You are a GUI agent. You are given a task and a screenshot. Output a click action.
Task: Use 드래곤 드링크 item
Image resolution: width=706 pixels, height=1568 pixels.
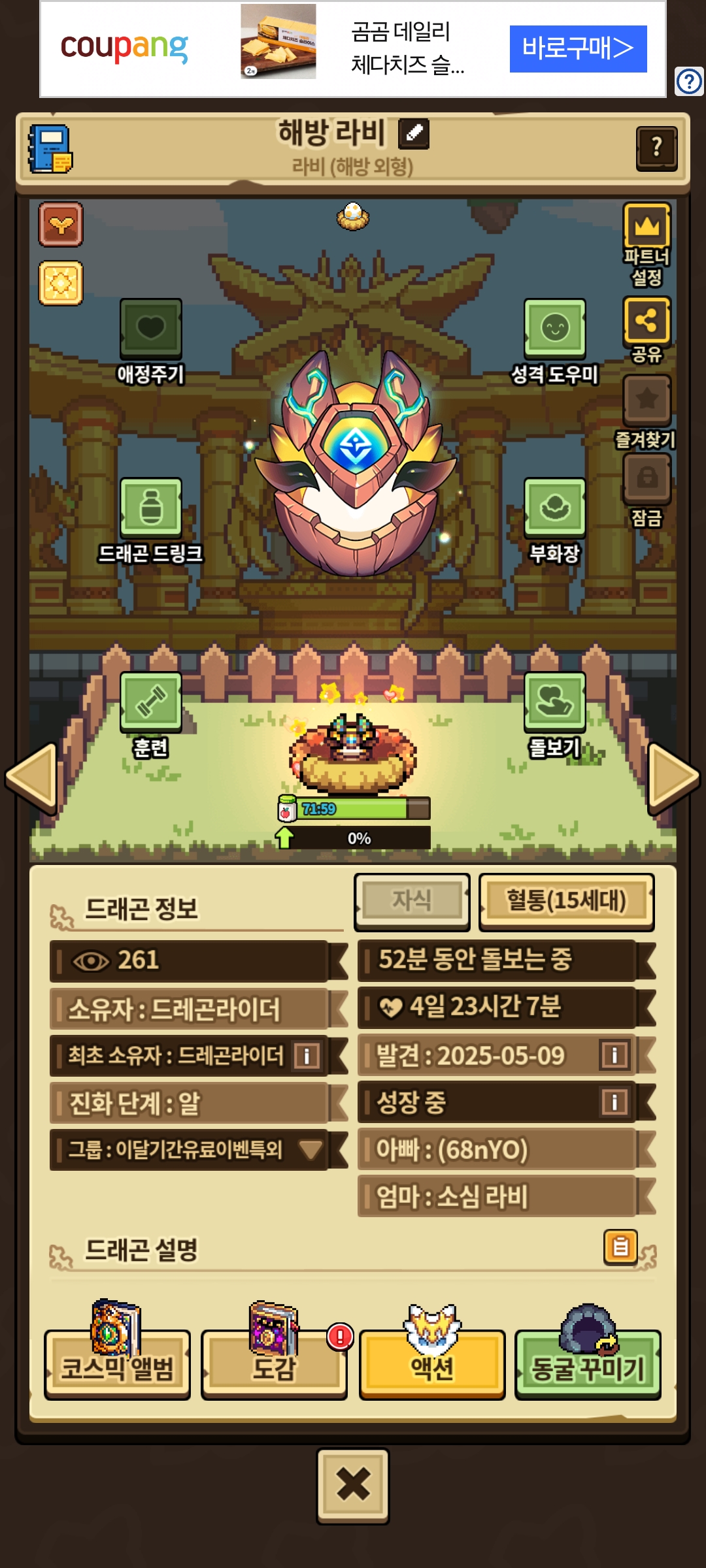pos(150,508)
